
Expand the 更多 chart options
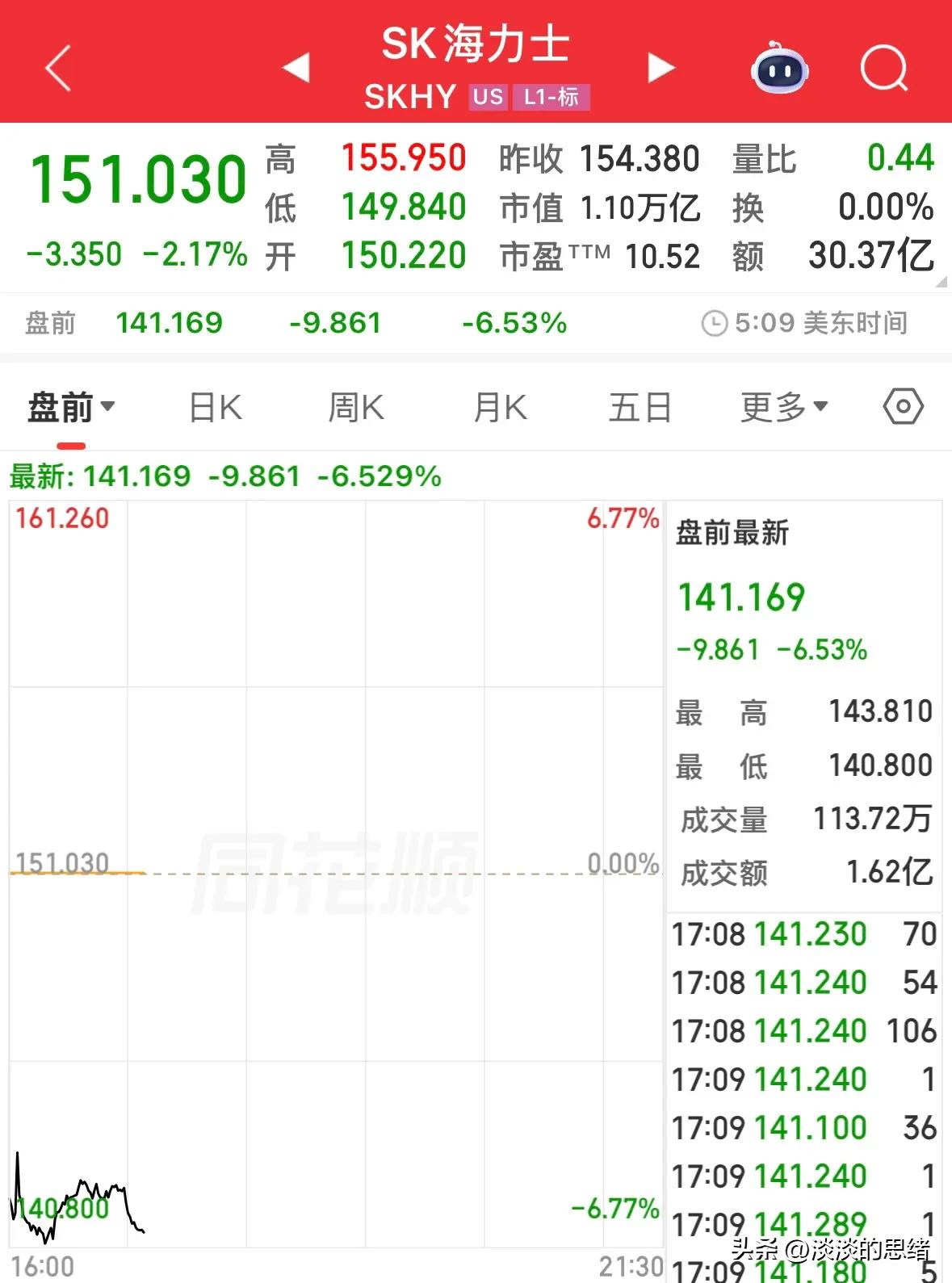coord(785,407)
